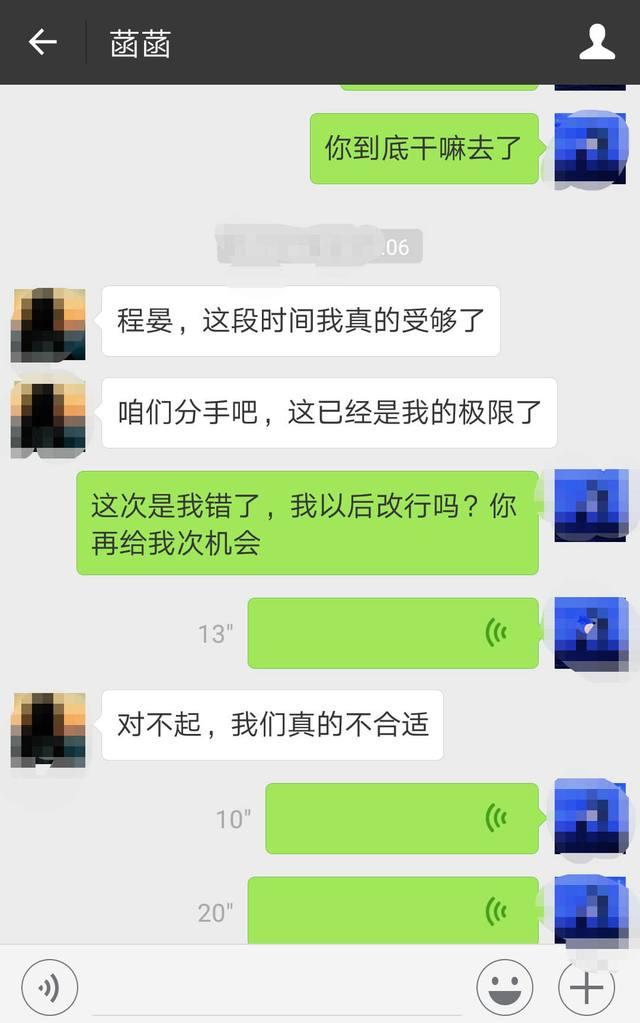This screenshot has height=1023, width=640.
Task: Play the 20-second voice message
Action: (x=393, y=910)
